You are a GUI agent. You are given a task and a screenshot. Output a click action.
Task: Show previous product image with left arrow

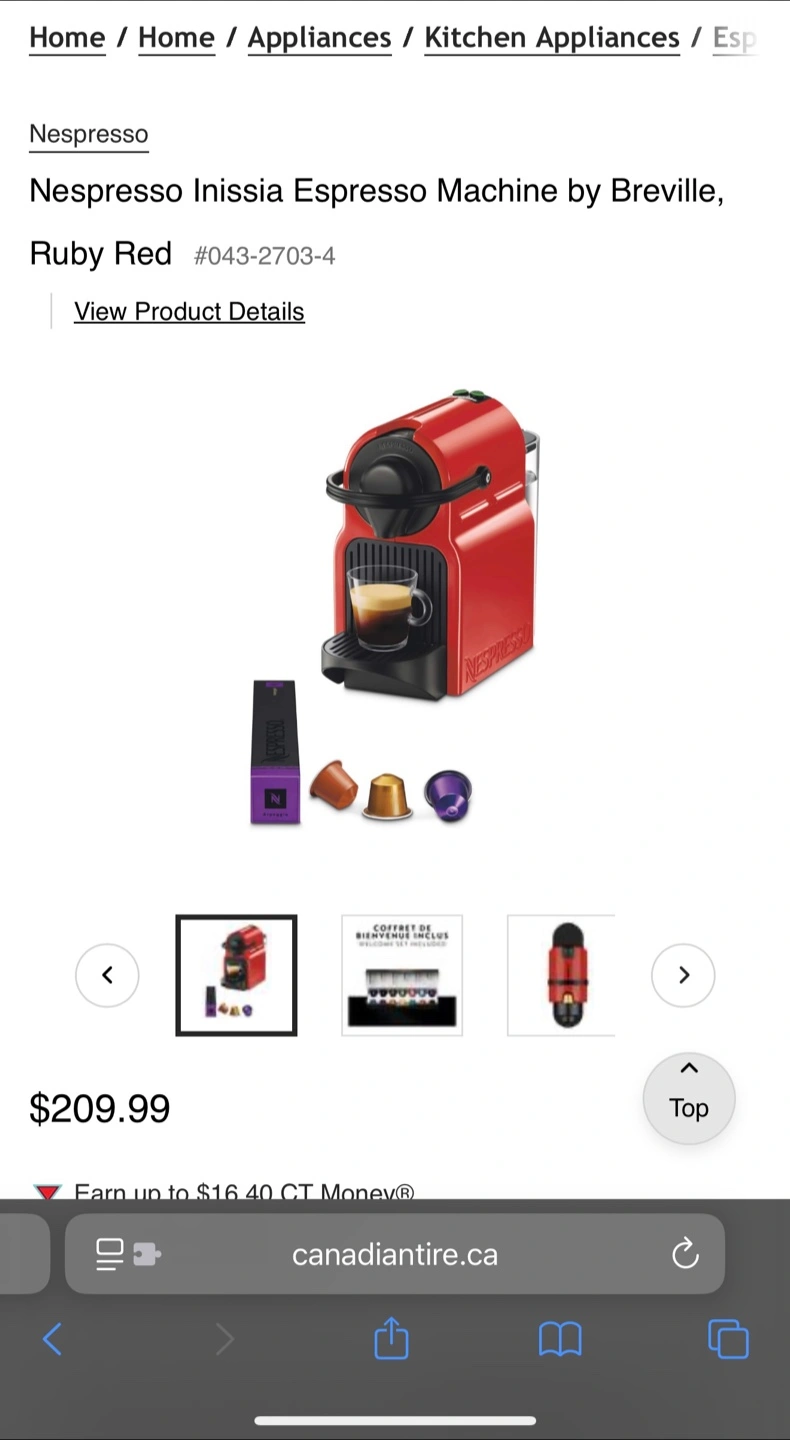pos(107,975)
